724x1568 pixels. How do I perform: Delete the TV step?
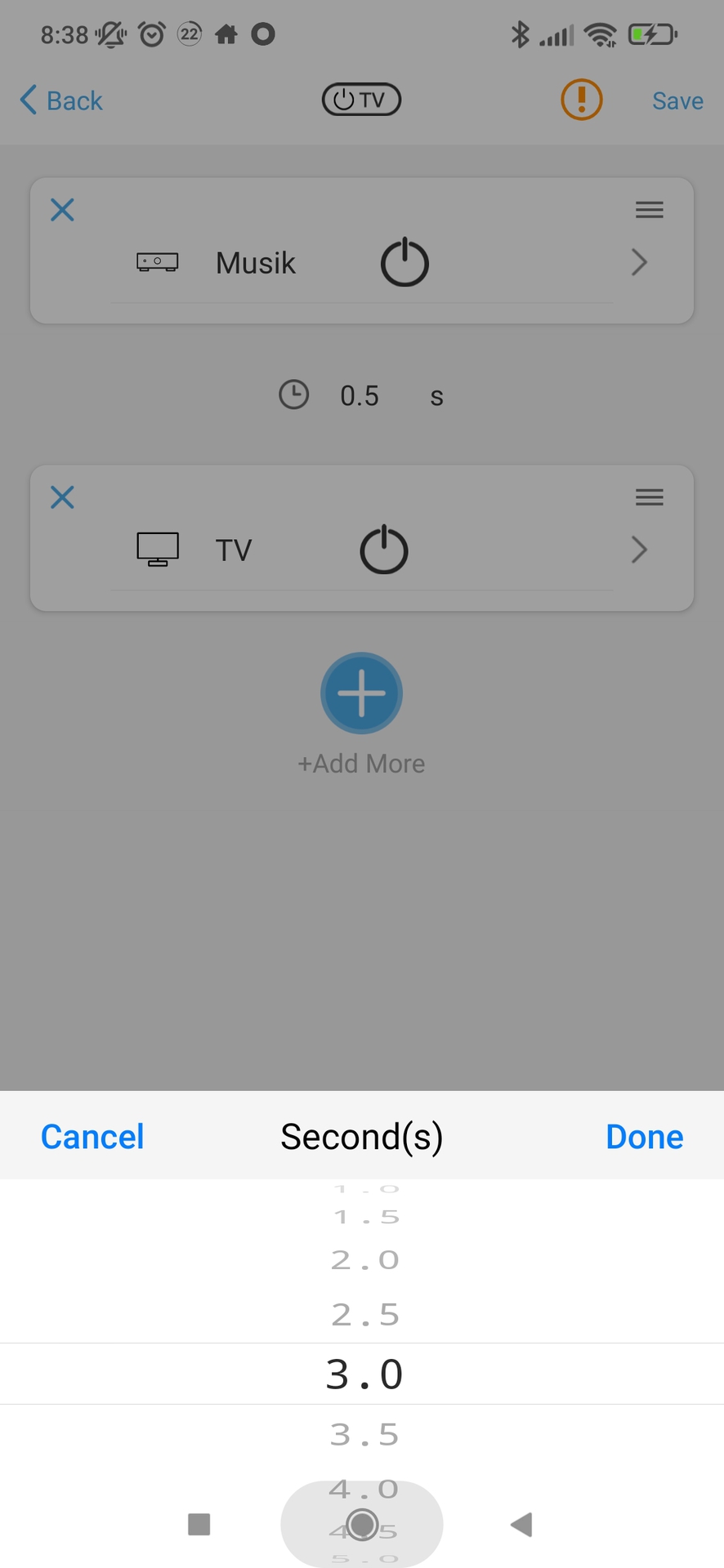tap(62, 497)
